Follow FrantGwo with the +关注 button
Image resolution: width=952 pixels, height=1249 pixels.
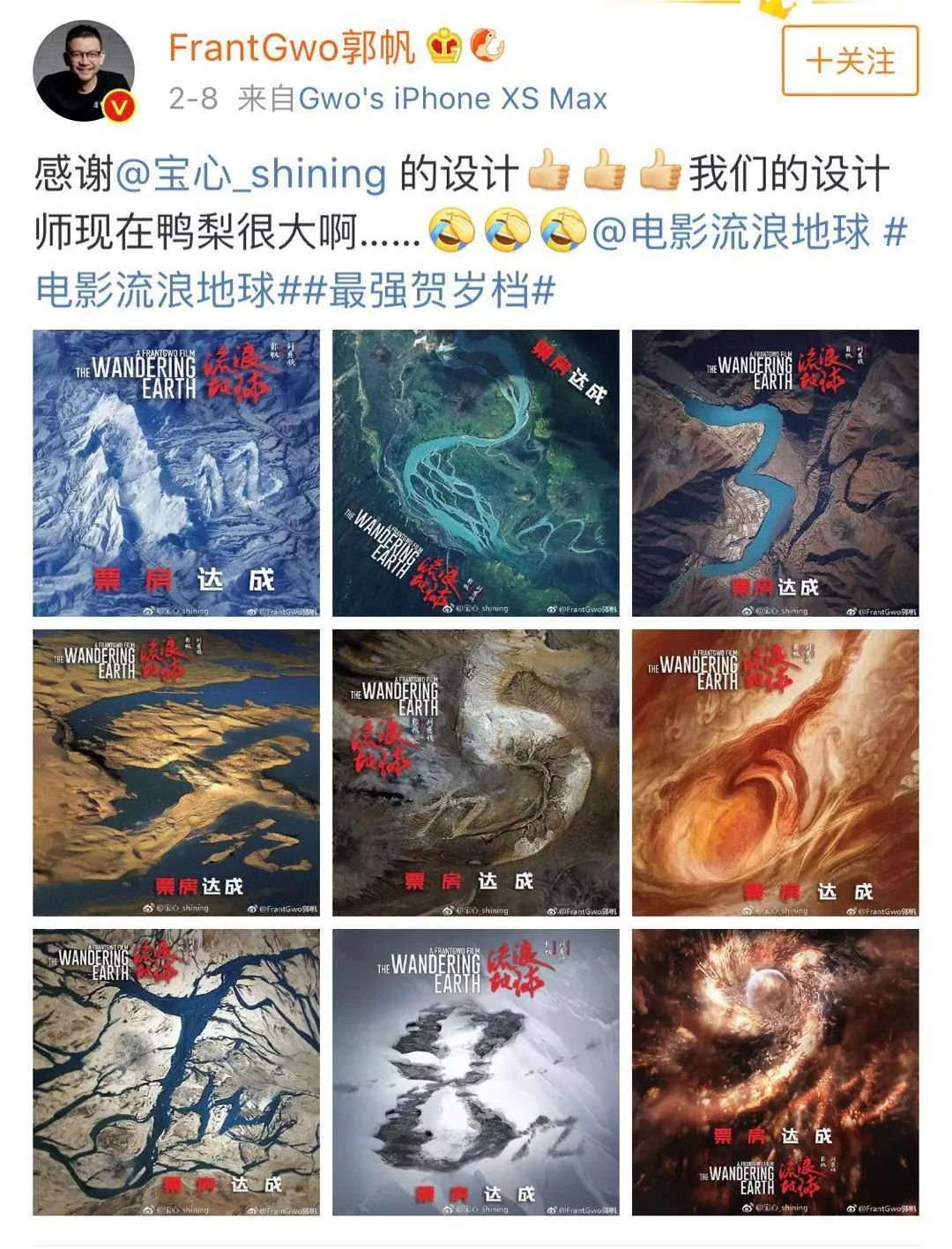(850, 61)
